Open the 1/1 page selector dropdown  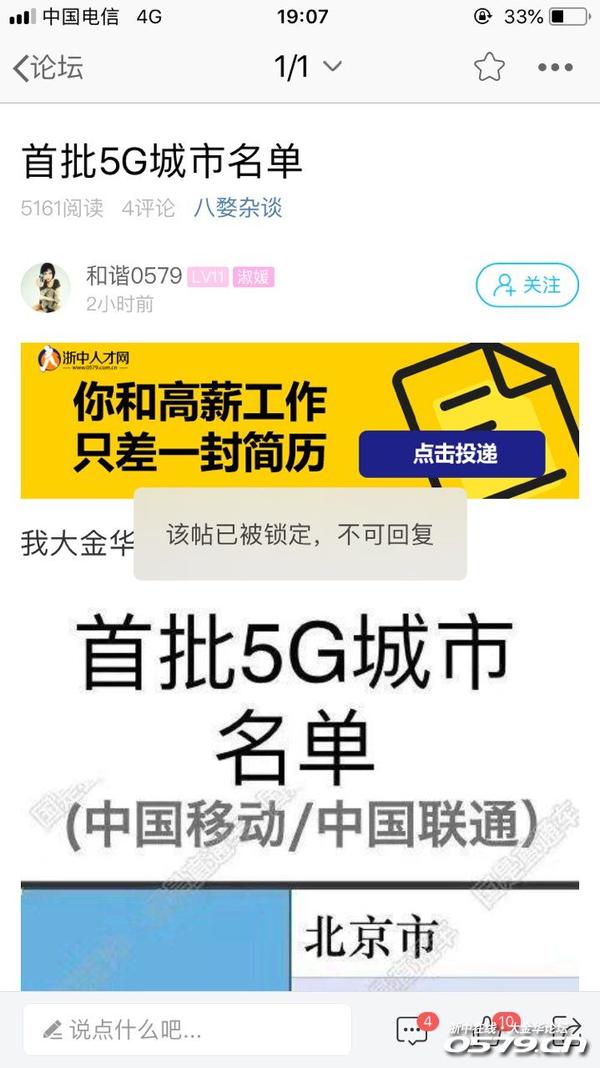coord(308,67)
